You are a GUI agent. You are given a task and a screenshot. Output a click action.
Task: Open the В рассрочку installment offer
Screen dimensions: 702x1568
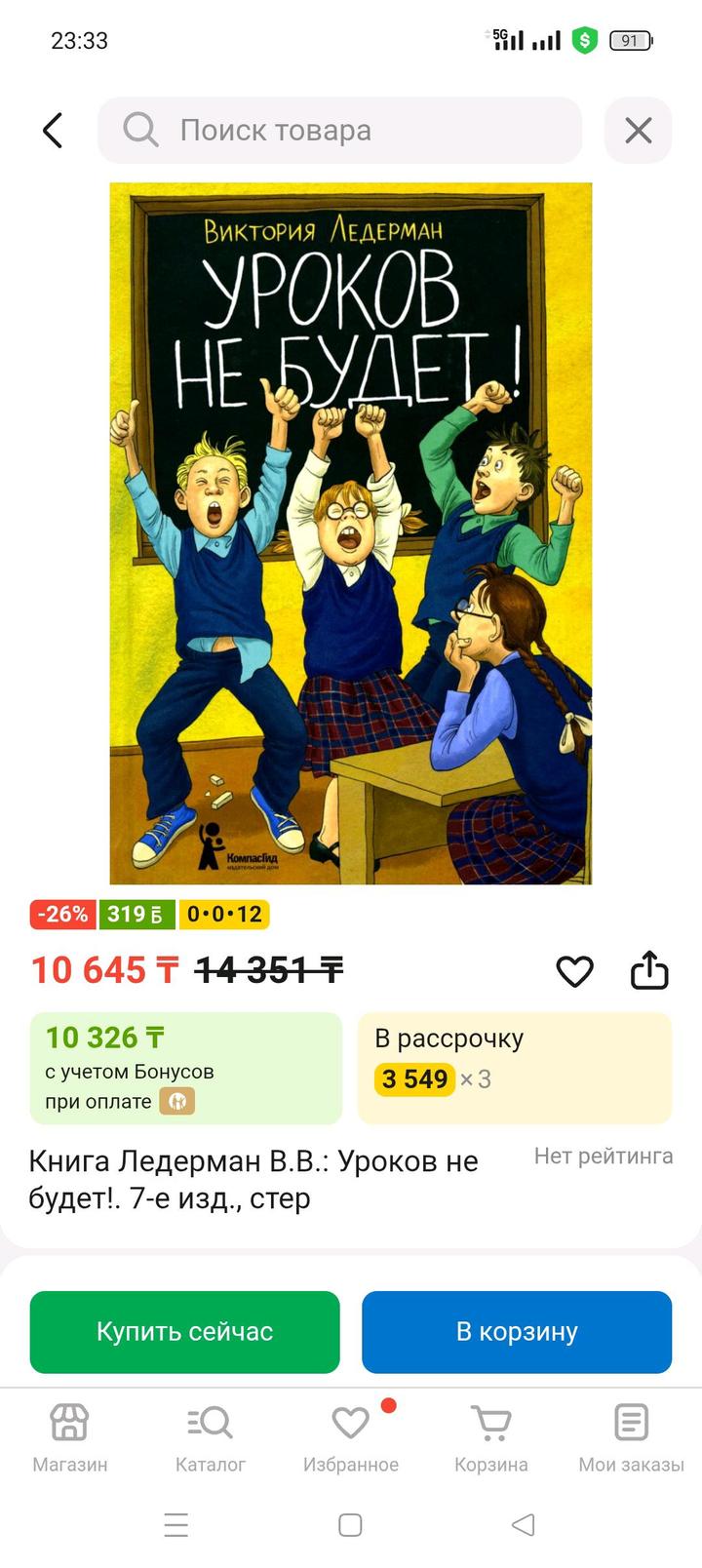514,1068
